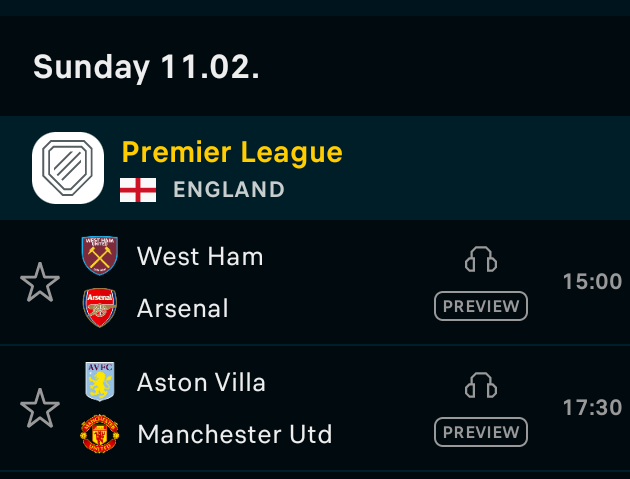Open audio commentary for Aston Villa match

click(481, 385)
